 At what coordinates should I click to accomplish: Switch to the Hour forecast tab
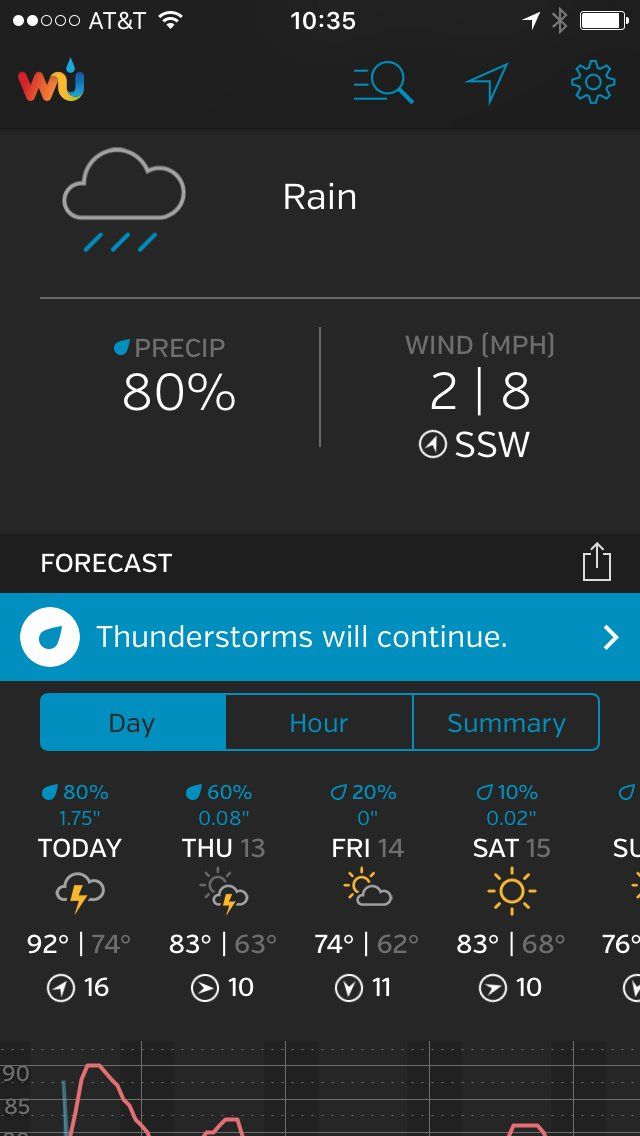[319, 722]
